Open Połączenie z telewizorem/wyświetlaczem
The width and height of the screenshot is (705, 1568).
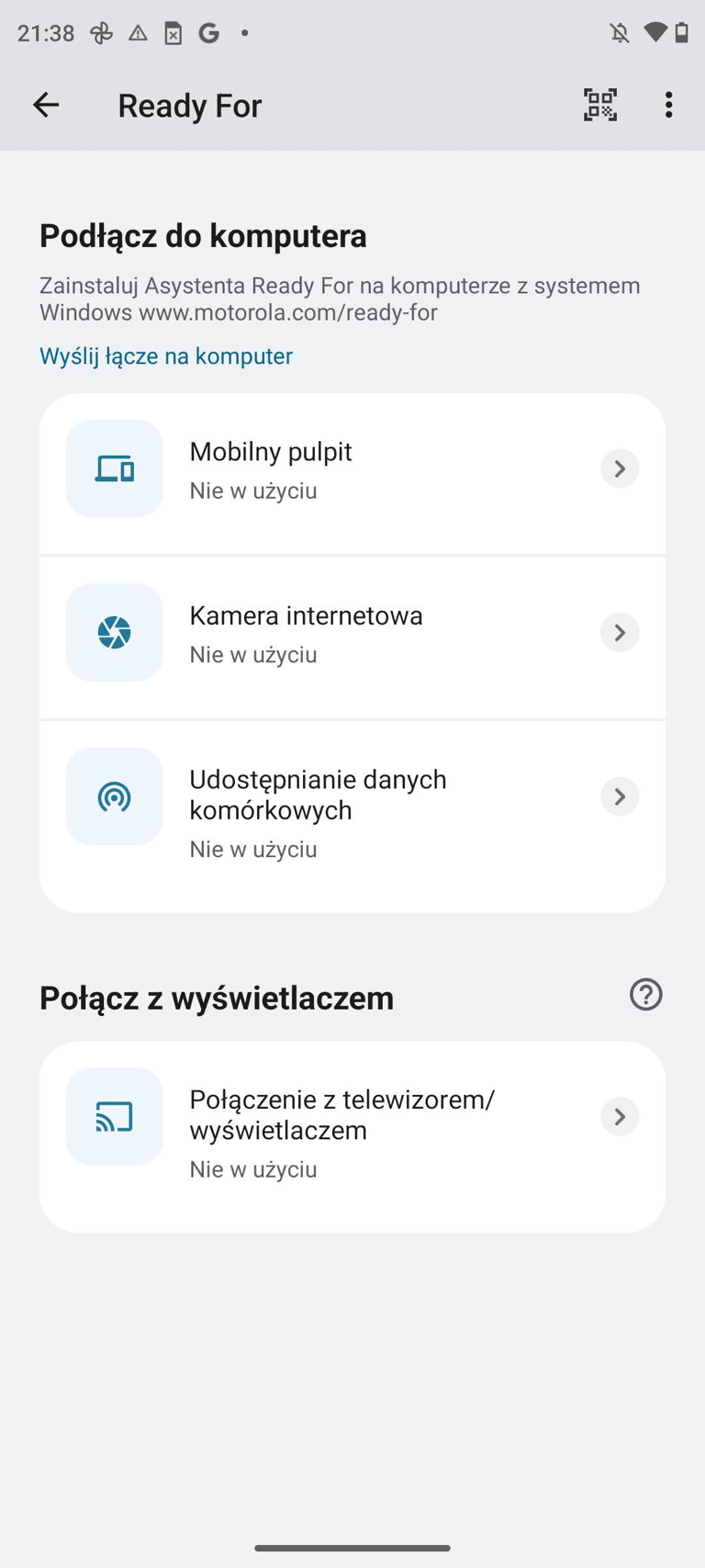click(x=352, y=1136)
